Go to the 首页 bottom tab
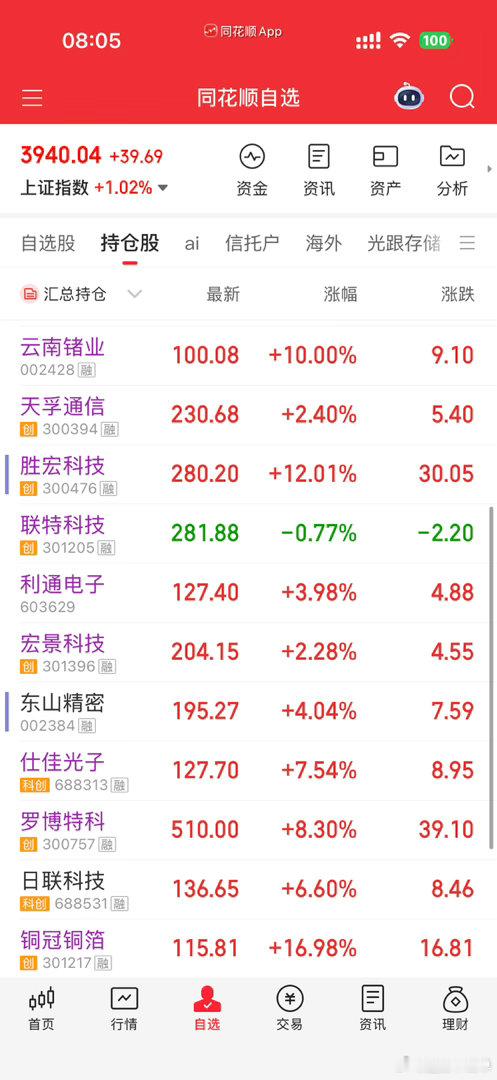Screen dimensions: 497x1080 41,1008
